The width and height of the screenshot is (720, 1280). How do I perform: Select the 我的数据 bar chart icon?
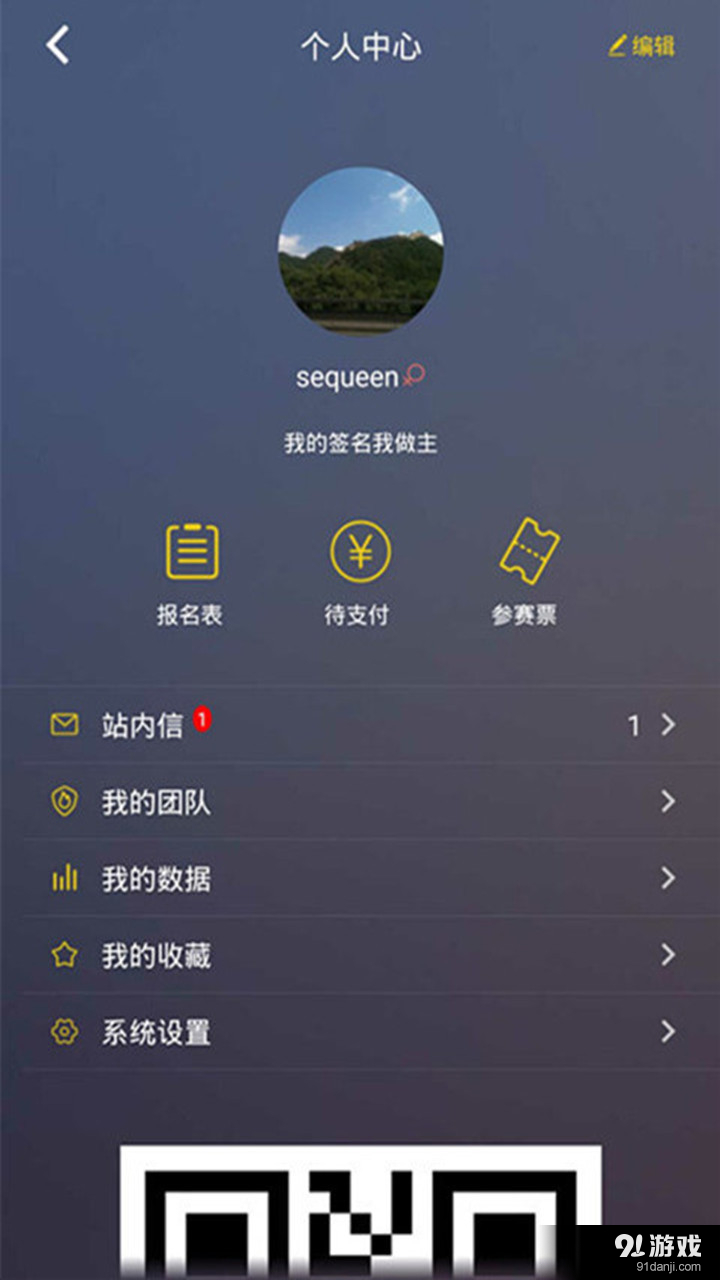[x=64, y=878]
